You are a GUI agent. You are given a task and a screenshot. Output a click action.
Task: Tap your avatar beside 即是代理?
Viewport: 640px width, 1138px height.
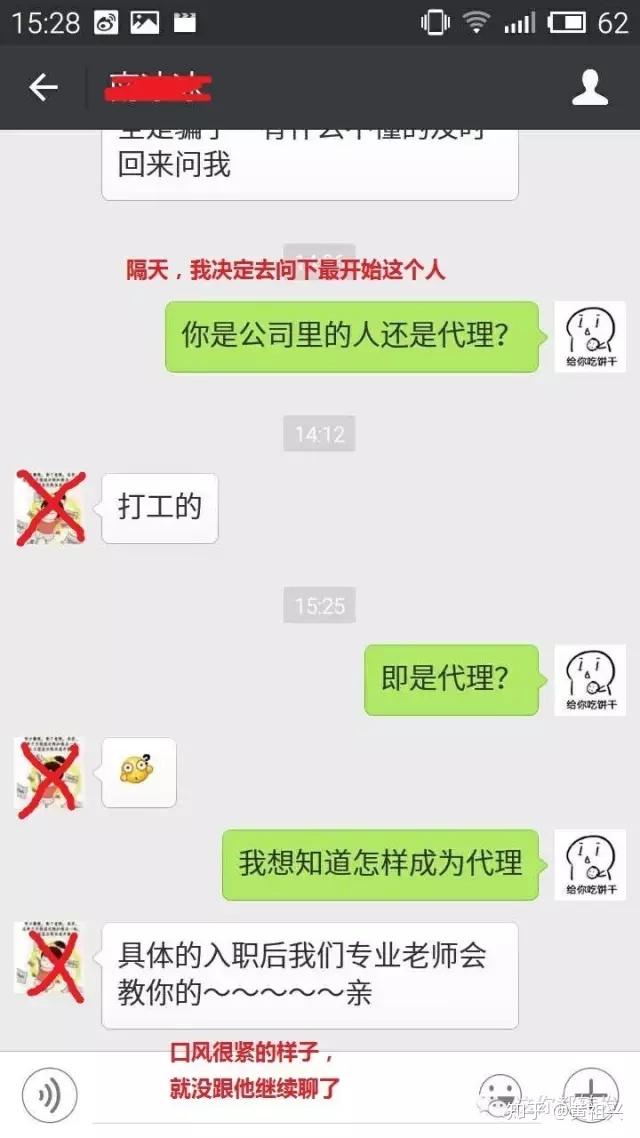[x=590, y=679]
